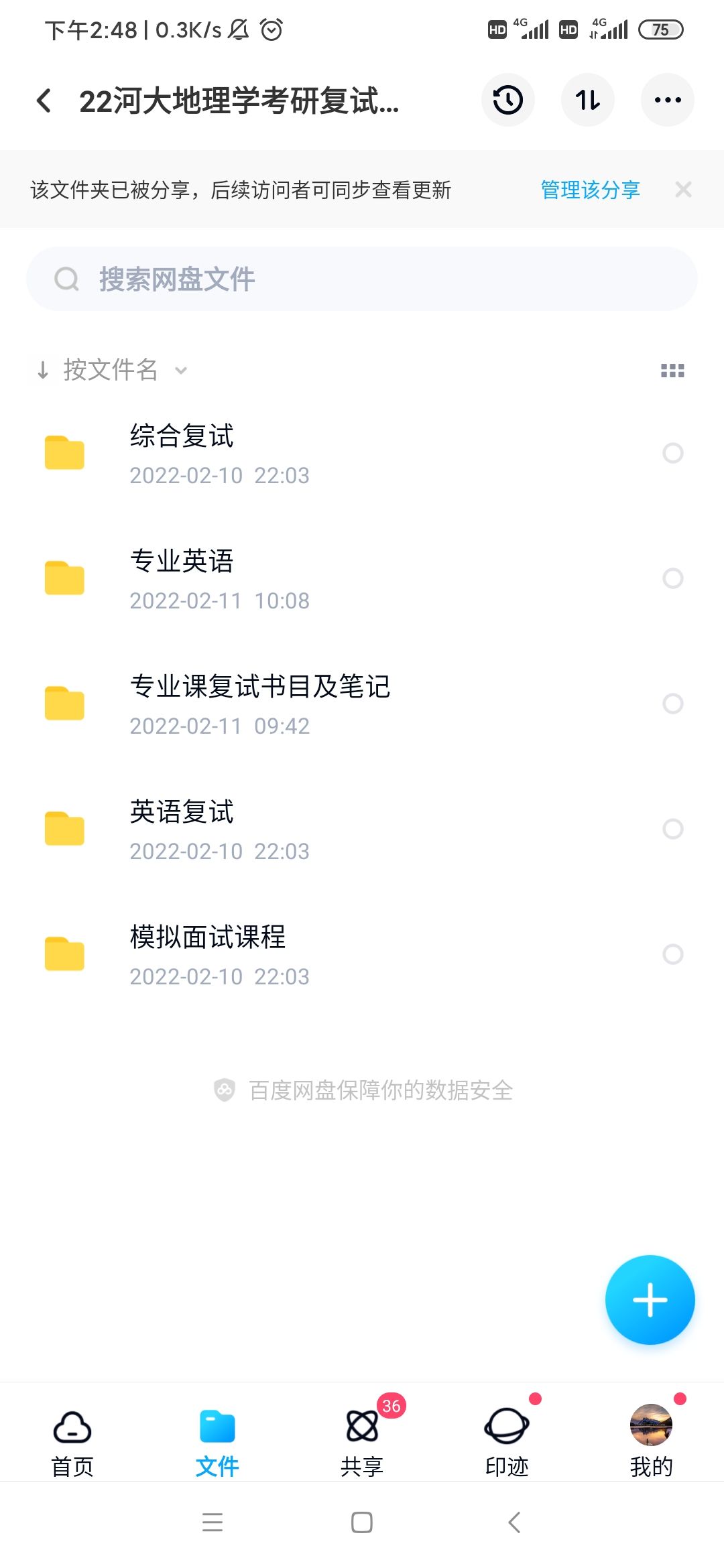Open the recent history clock icon
The image size is (724, 1568).
[507, 101]
